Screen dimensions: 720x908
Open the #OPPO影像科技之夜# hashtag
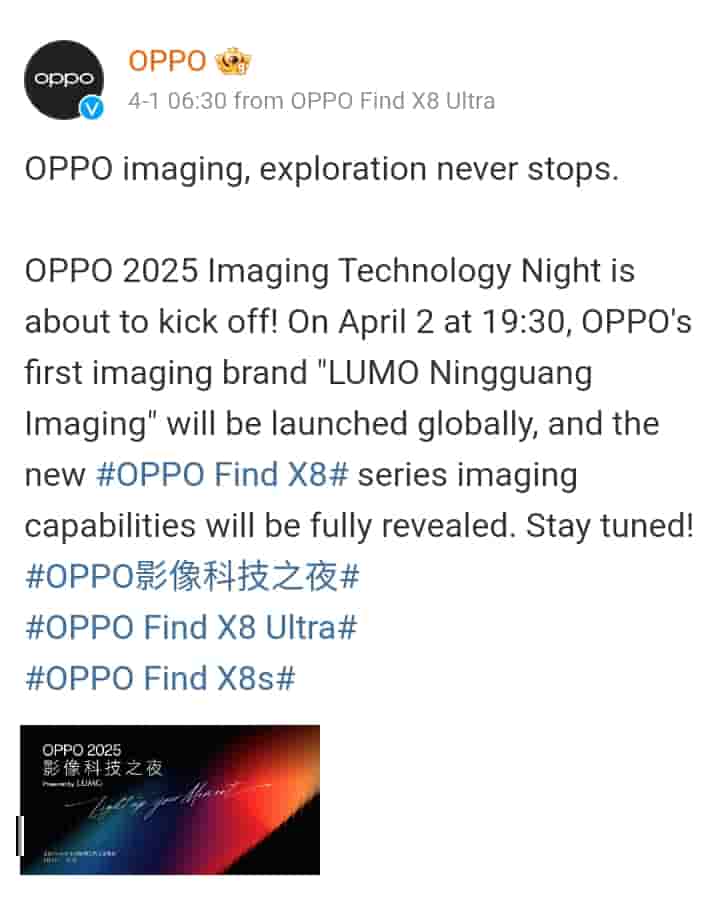tap(192, 576)
